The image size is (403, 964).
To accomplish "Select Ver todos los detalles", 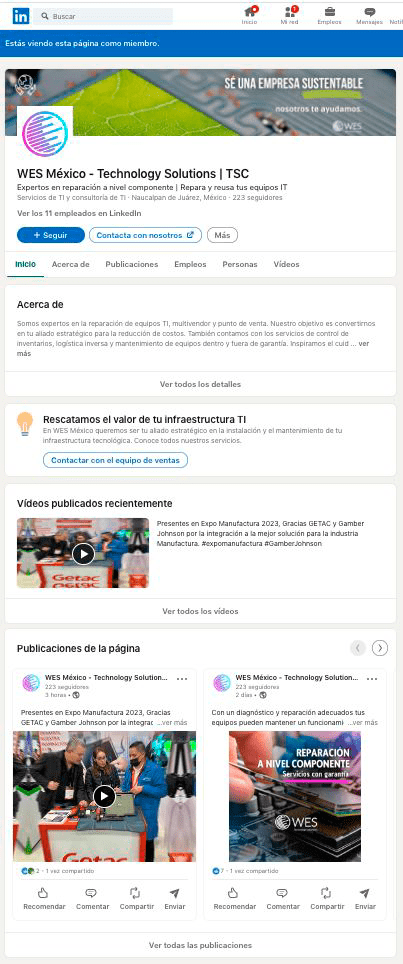I will pos(200,384).
